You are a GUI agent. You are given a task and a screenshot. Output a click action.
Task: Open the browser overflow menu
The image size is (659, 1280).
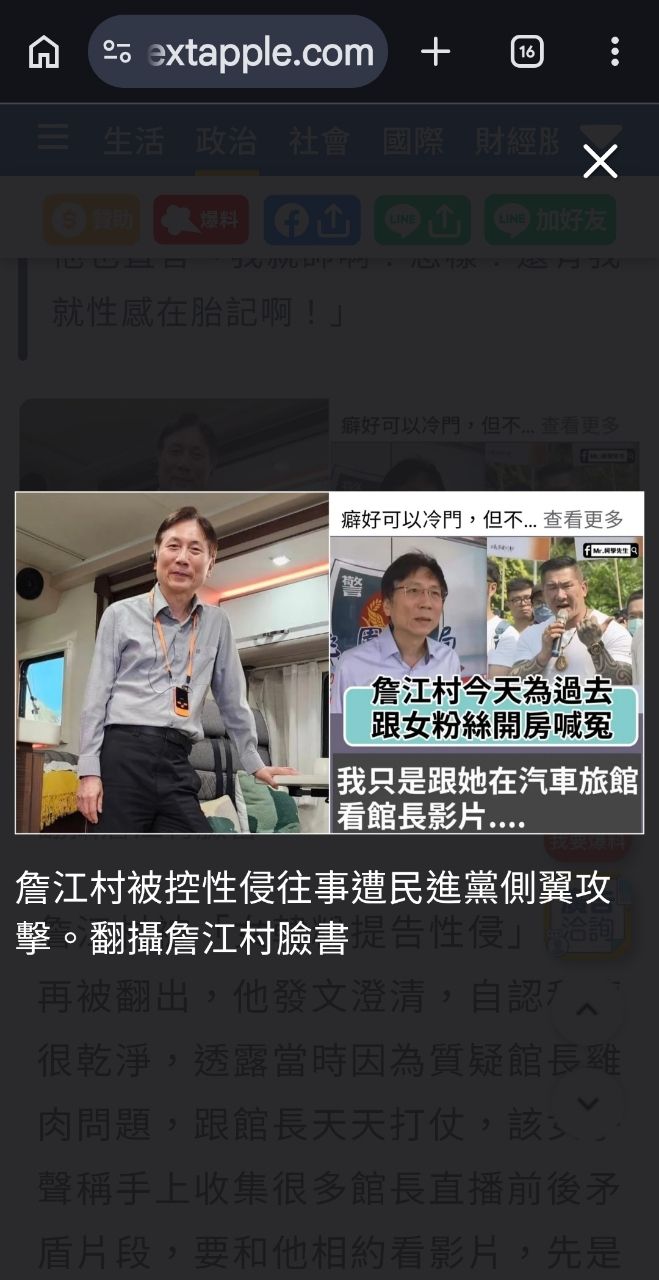pyautogui.click(x=614, y=51)
